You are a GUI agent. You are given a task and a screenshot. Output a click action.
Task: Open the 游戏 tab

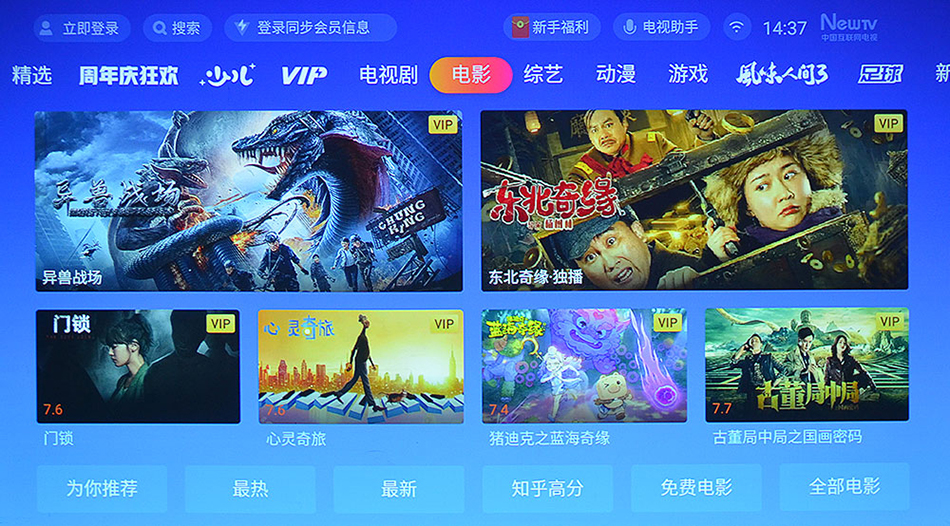point(688,75)
